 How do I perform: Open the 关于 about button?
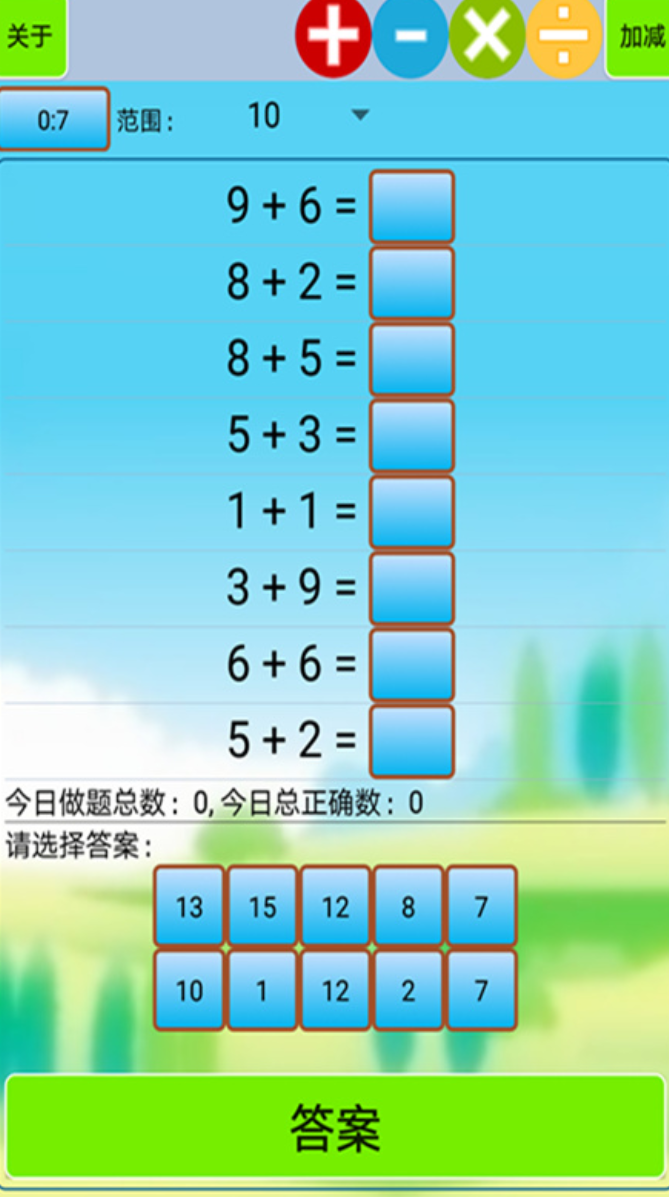pos(31,37)
